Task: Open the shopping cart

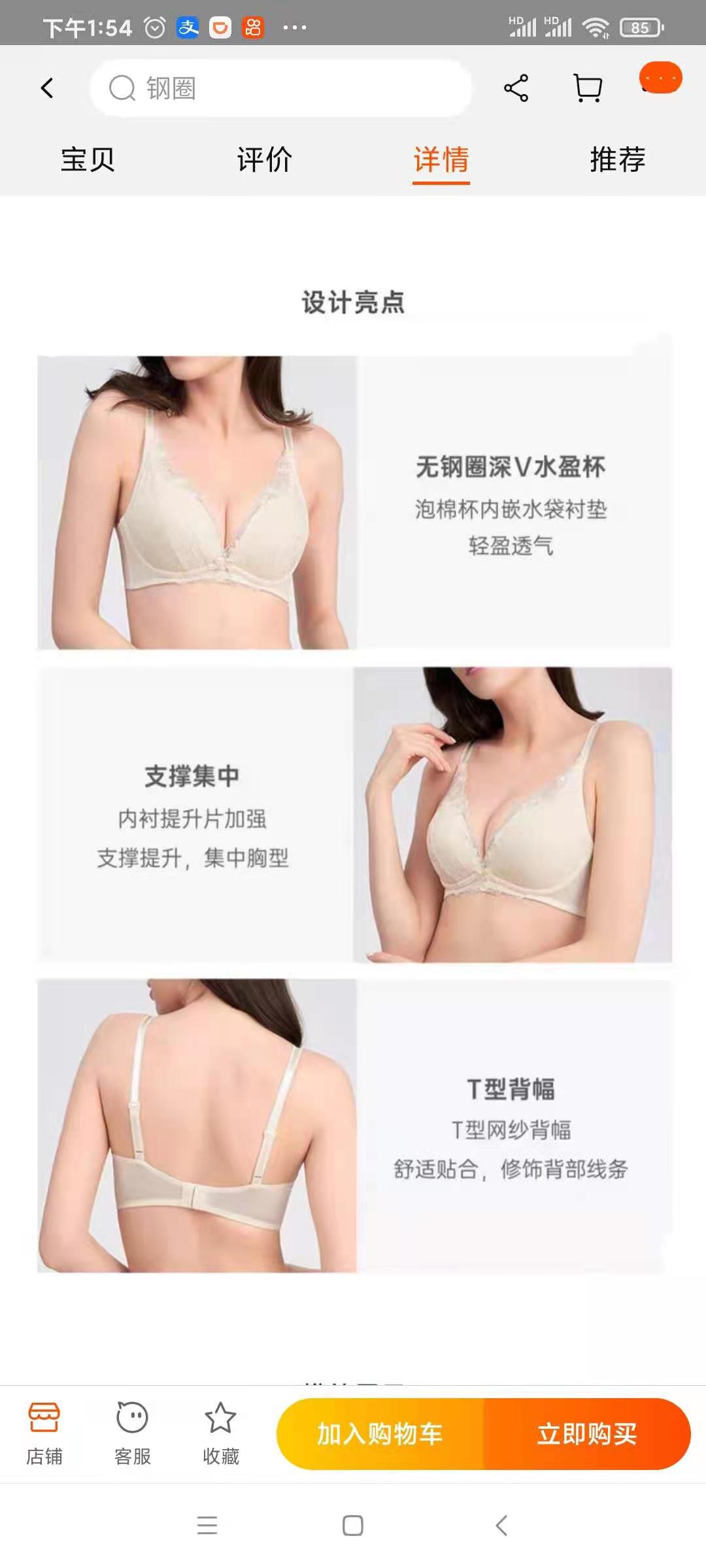Action: [x=587, y=88]
